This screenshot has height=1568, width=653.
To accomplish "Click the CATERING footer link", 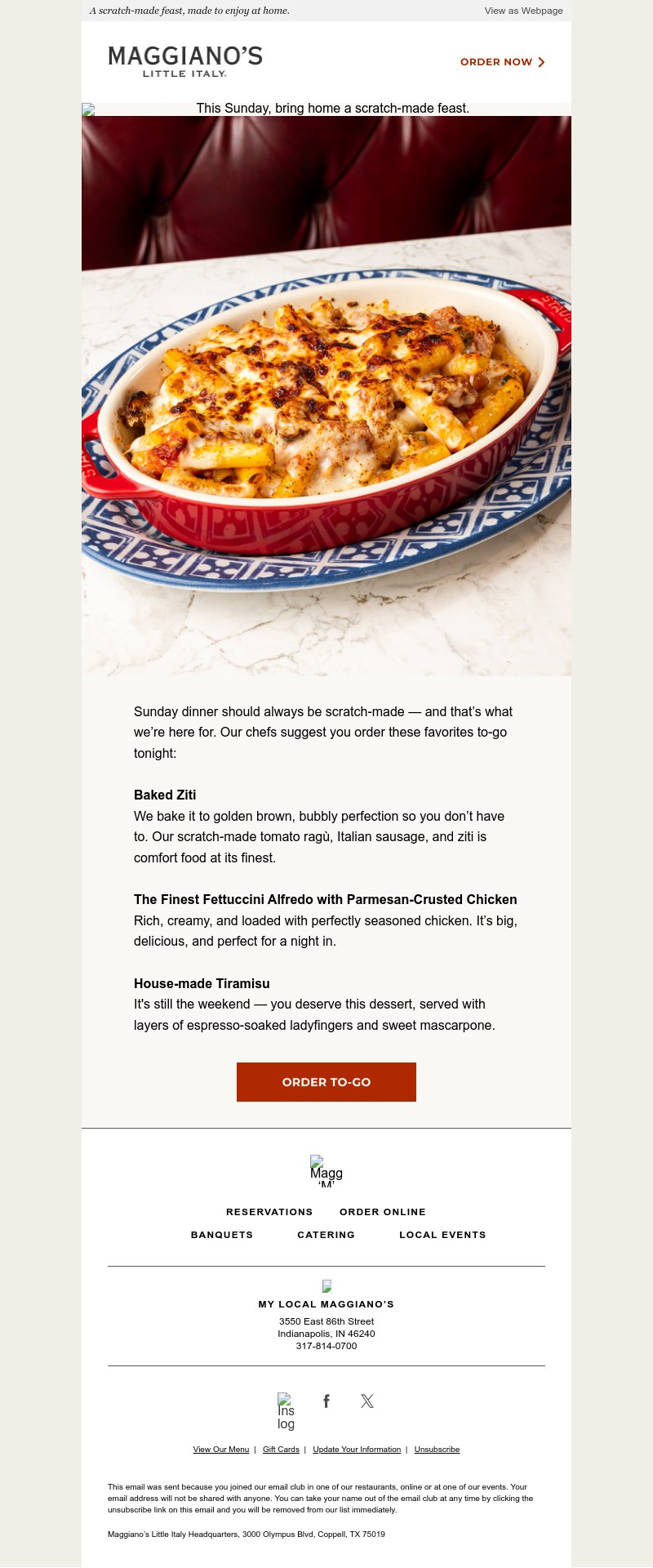I will [x=326, y=1235].
